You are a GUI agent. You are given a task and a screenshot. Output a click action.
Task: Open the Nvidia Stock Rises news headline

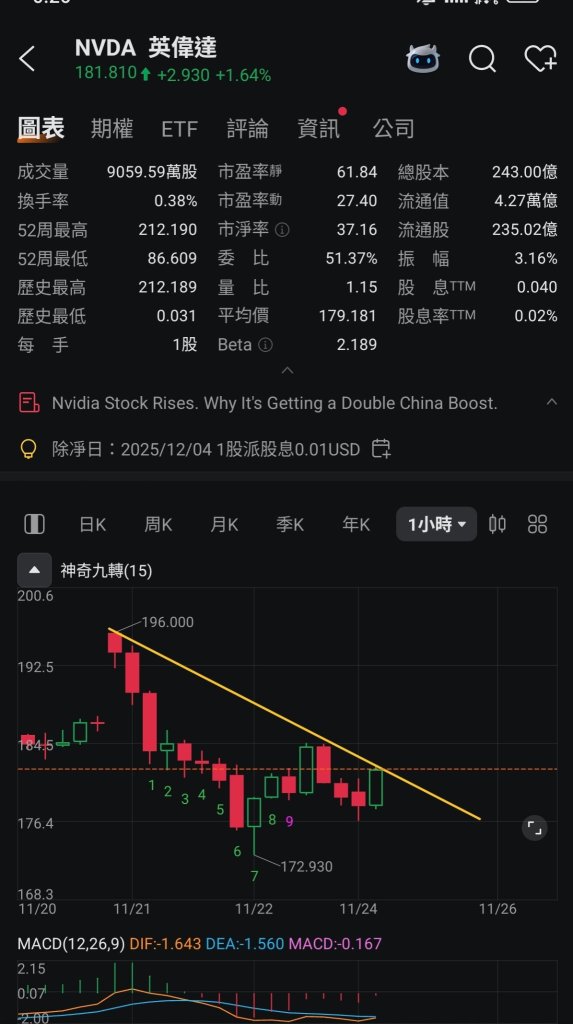(274, 403)
